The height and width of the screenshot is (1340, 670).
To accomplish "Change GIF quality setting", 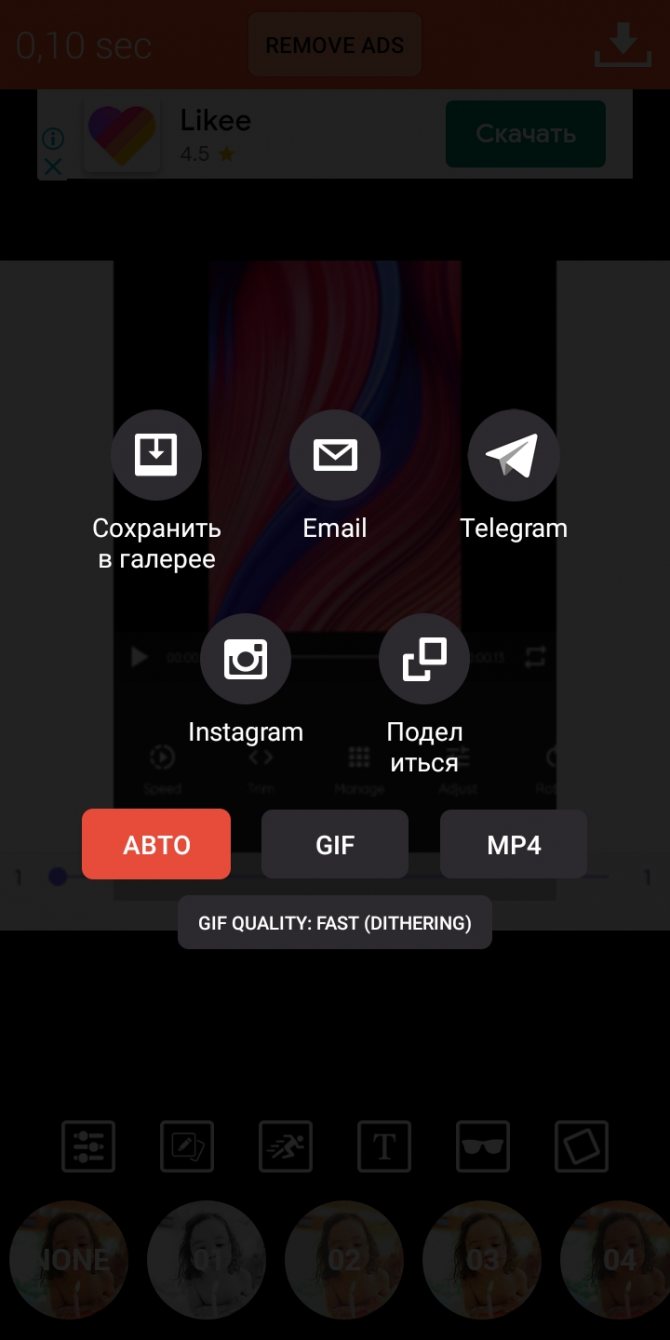I will pyautogui.click(x=335, y=923).
